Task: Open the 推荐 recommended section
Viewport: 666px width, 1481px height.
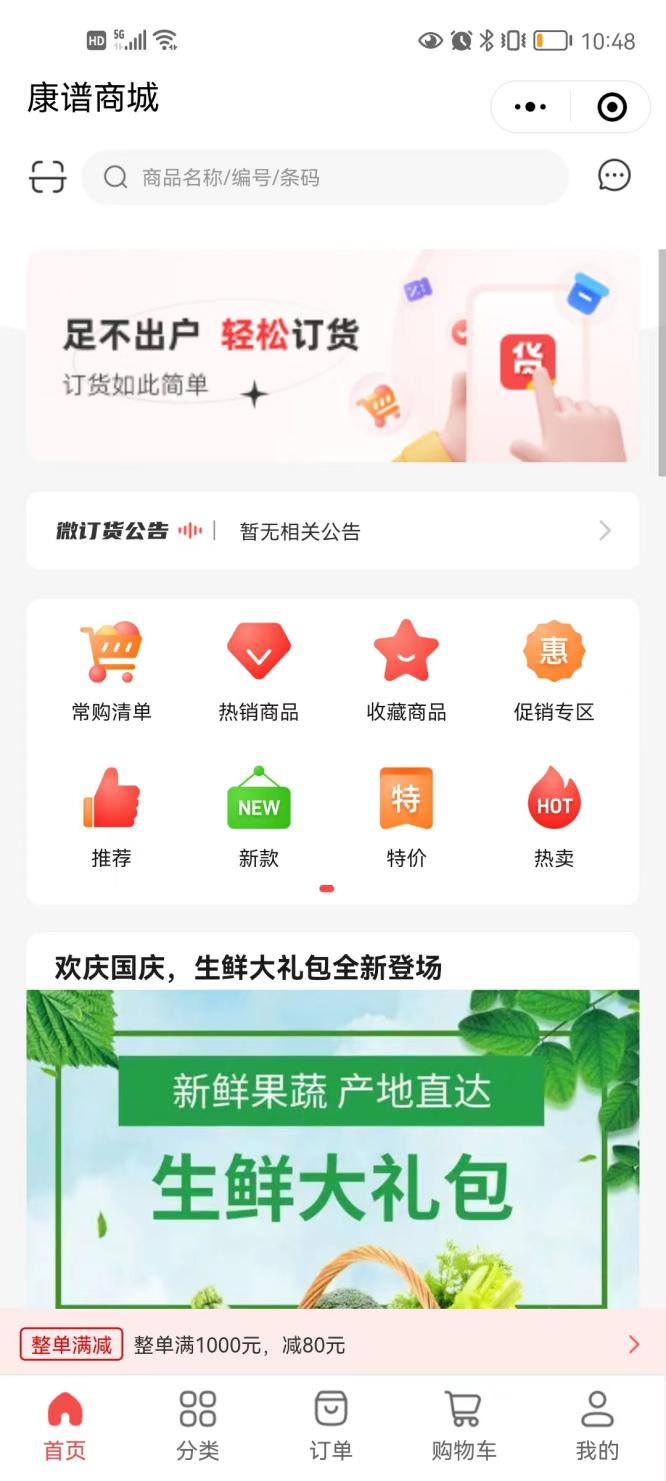Action: [x=111, y=817]
